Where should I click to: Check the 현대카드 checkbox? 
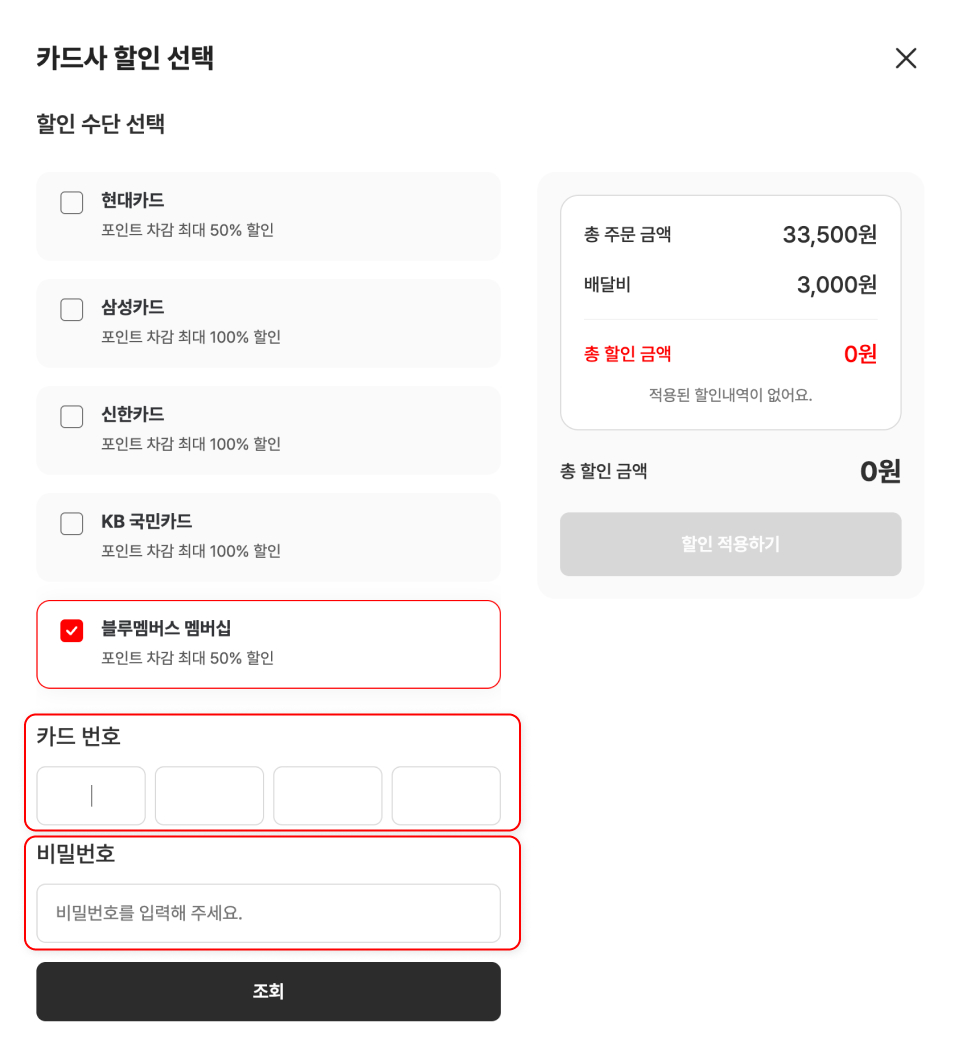72,203
